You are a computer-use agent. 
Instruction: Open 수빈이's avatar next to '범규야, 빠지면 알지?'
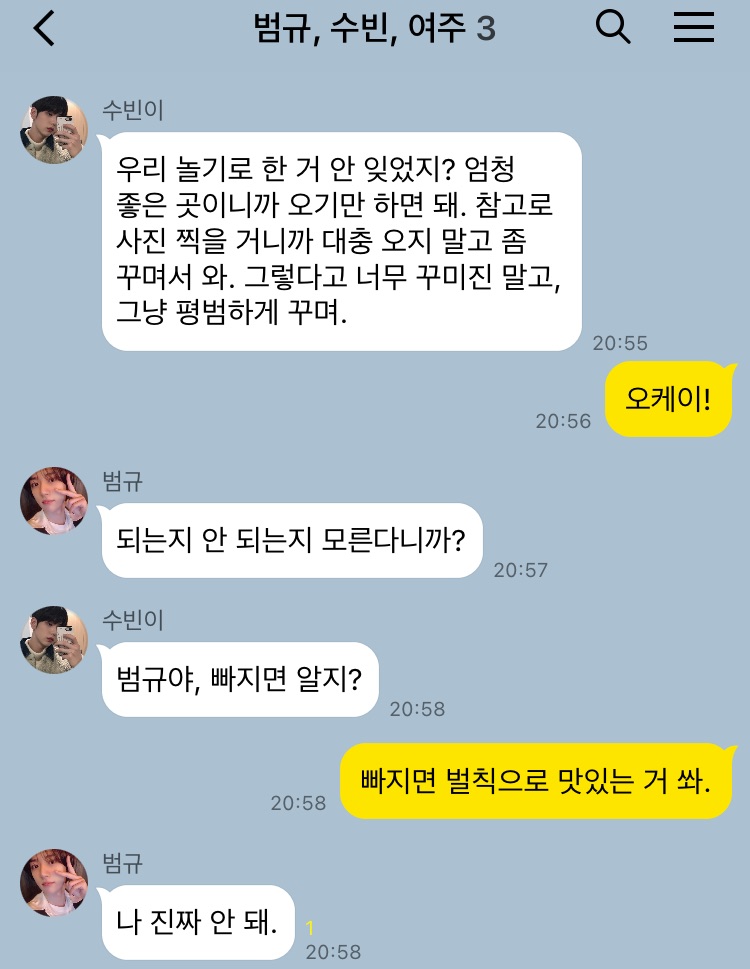point(54,639)
